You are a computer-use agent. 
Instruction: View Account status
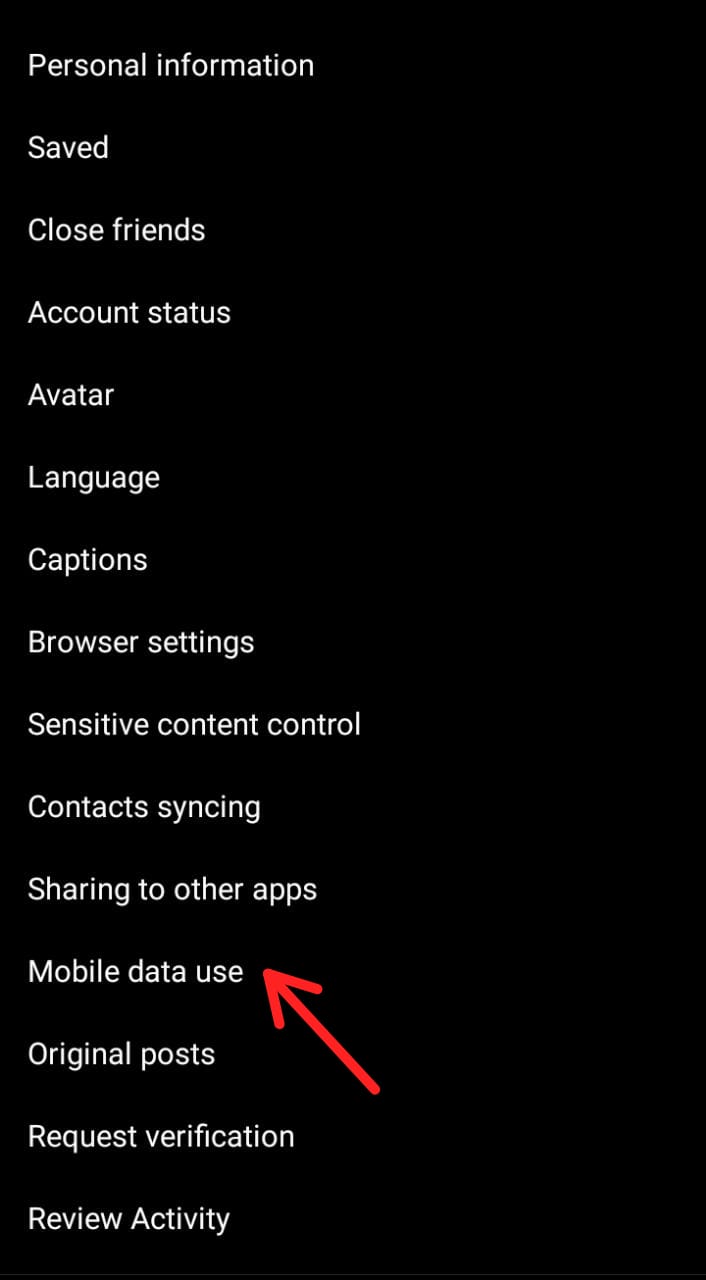(x=129, y=313)
